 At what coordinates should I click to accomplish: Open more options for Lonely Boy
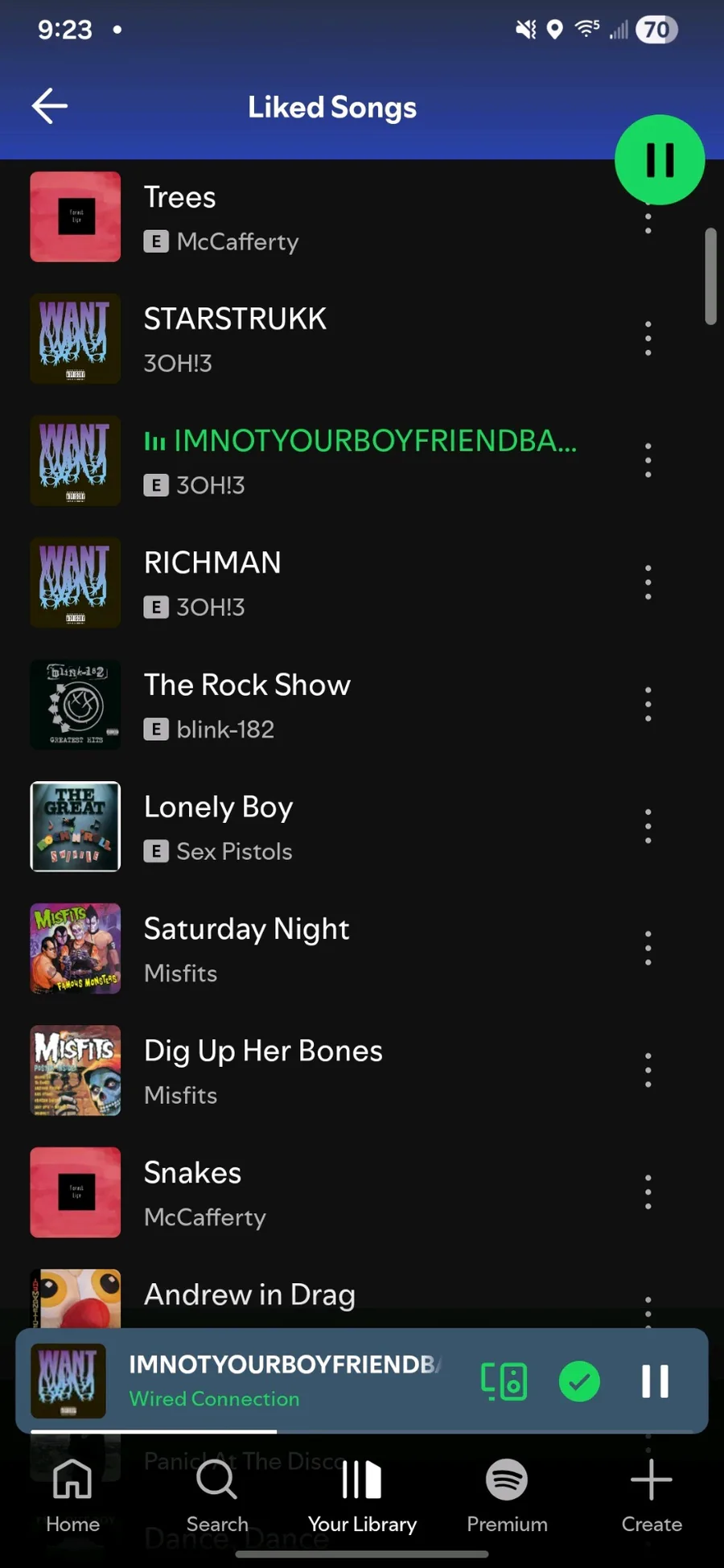648,827
